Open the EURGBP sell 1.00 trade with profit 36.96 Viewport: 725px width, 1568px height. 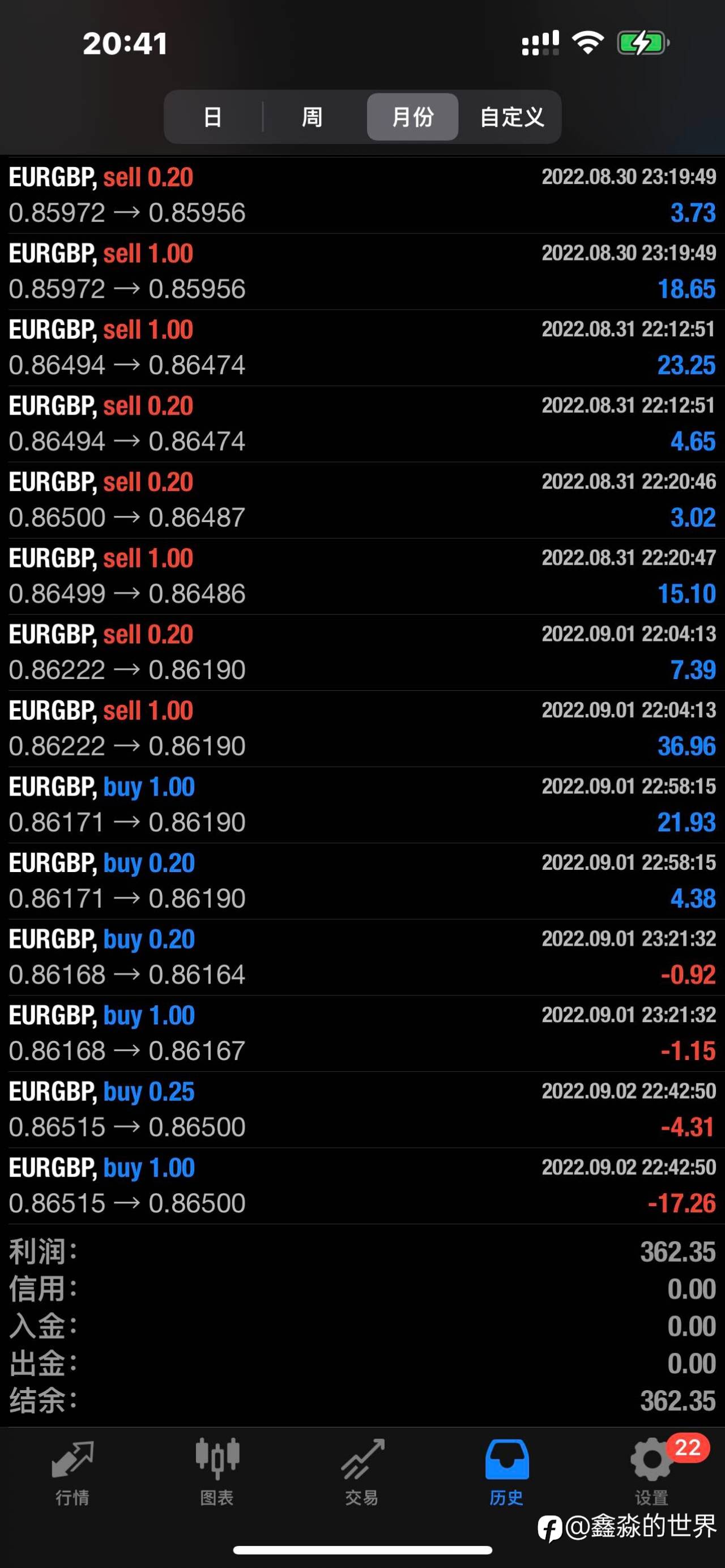(362, 729)
